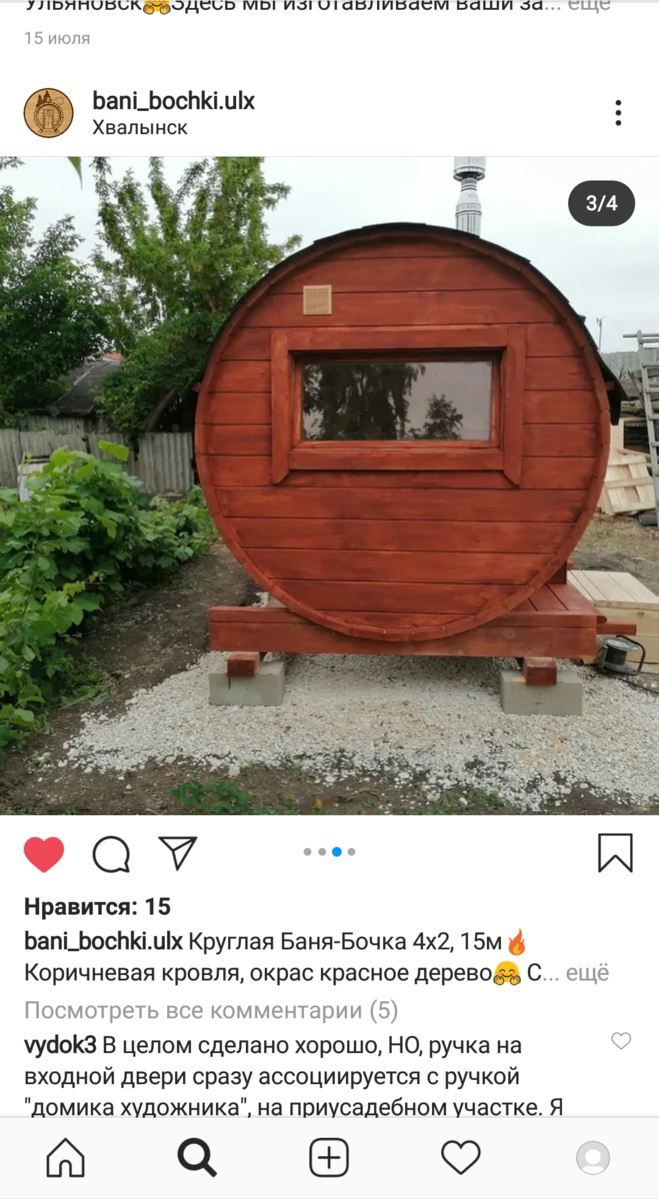This screenshot has width=659, height=1200.
Task: View all 5 comments
Action: [x=211, y=1010]
